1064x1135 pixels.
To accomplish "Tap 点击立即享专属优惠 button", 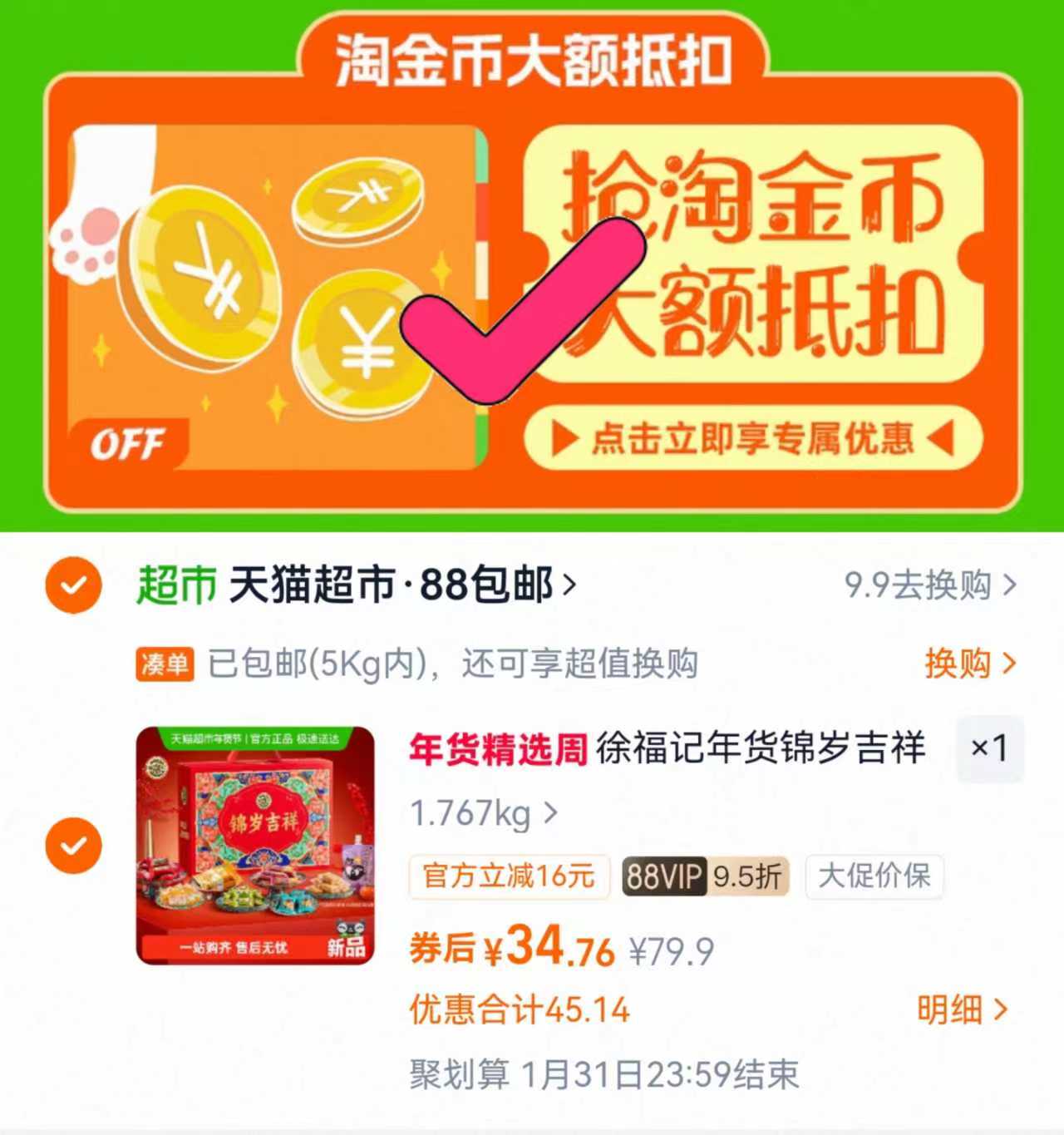I will pos(752,441).
